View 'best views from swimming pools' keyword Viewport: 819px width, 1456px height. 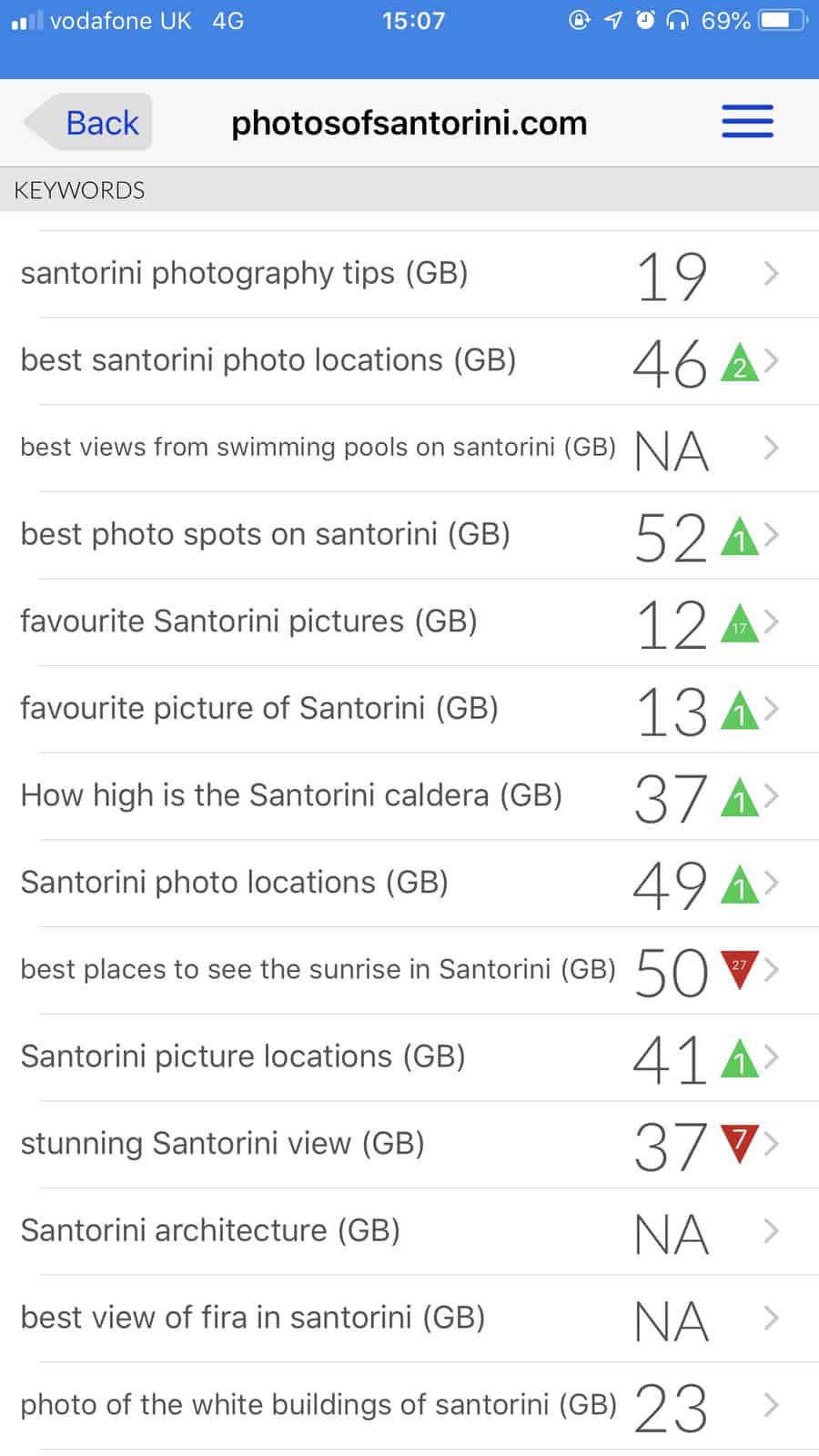[x=409, y=449]
